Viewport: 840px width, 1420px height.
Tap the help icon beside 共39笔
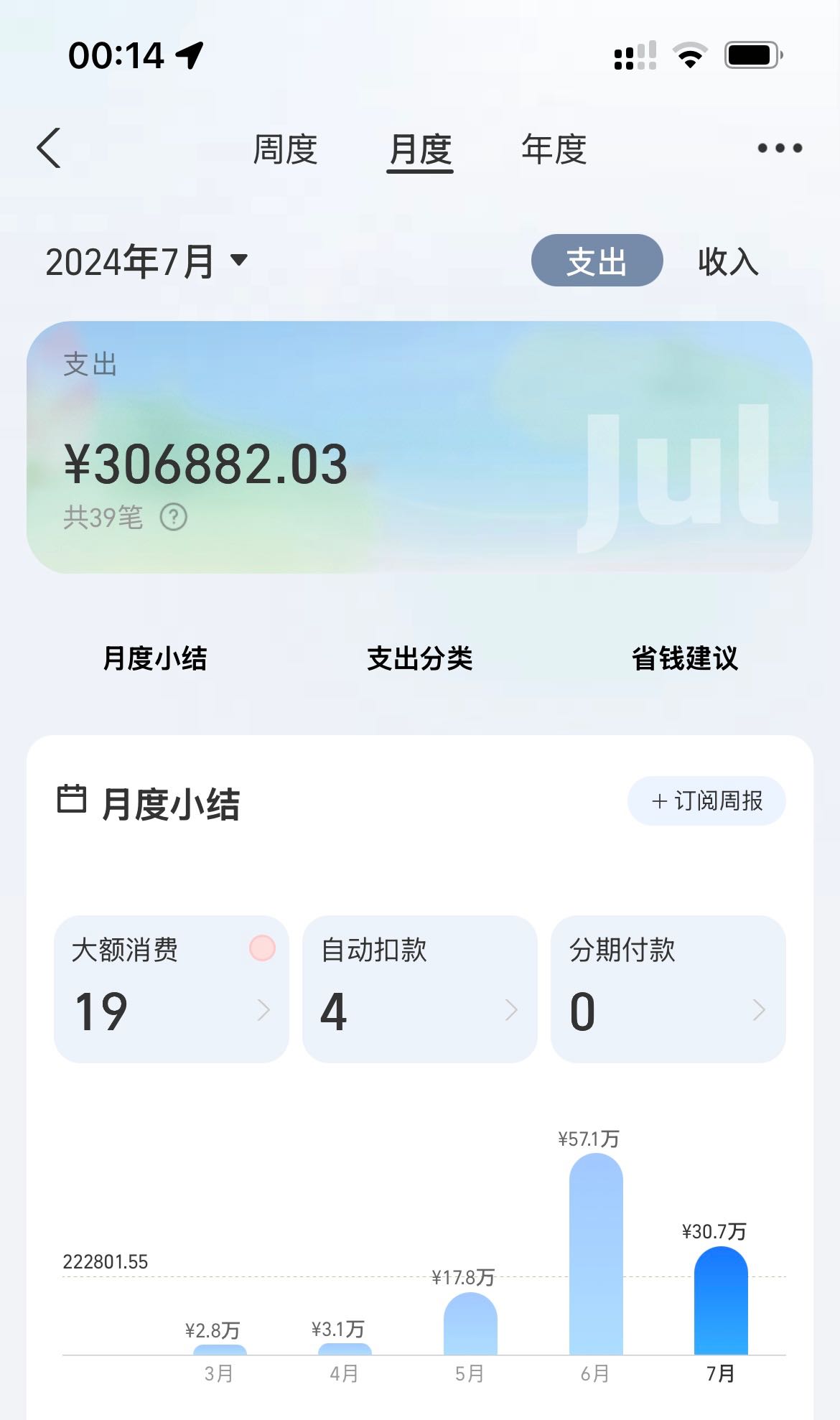point(174,517)
